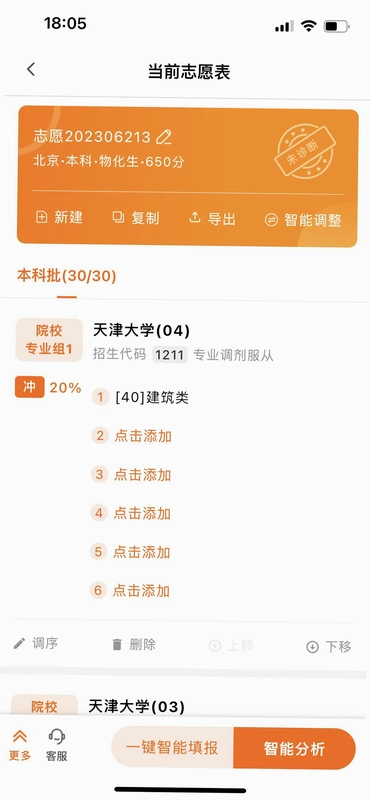Image resolution: width=370 pixels, height=800 pixels.
Task: Edit the 志愿202306213 name with the pencil icon
Action: [x=164, y=137]
